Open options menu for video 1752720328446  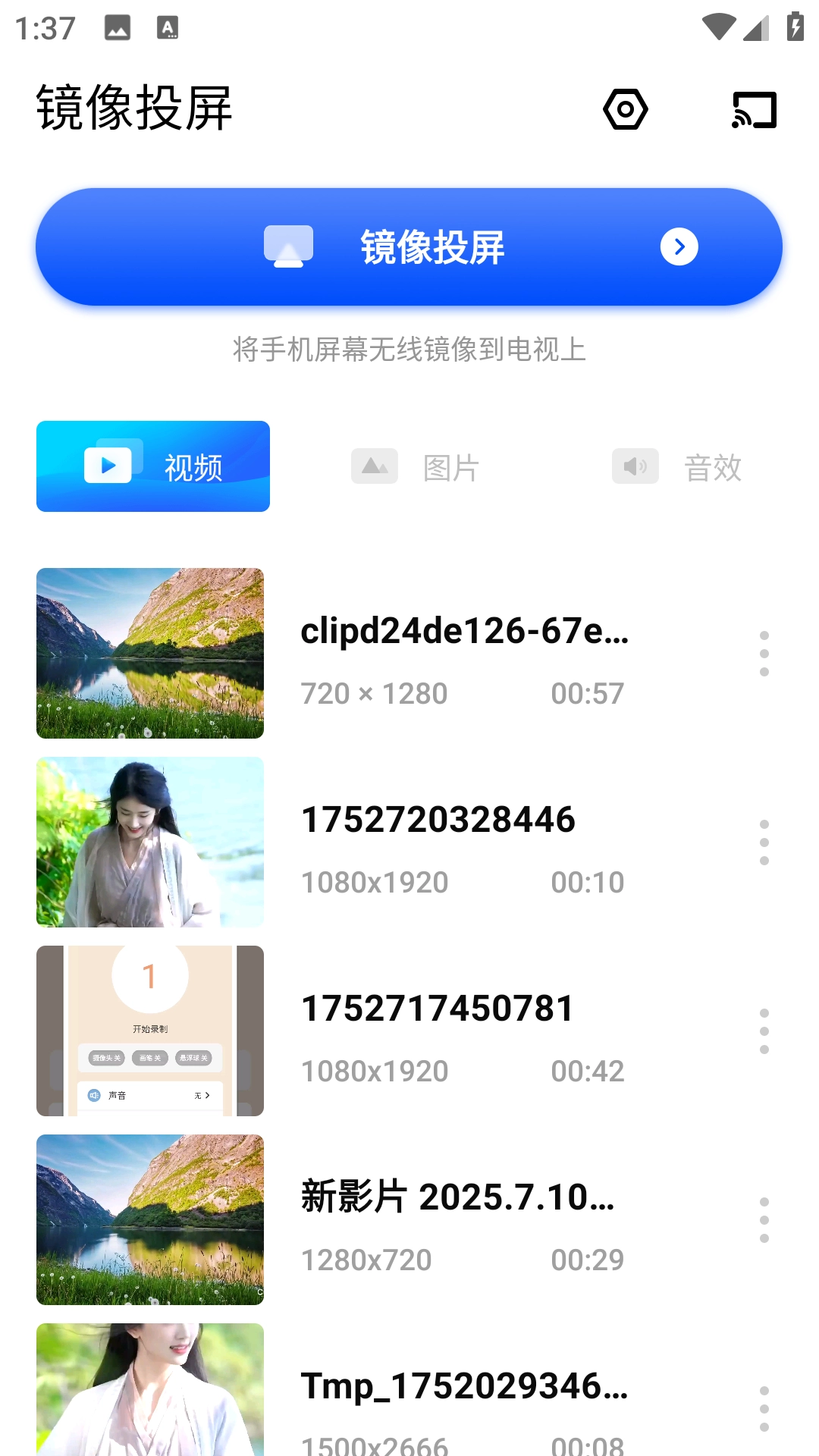click(763, 842)
